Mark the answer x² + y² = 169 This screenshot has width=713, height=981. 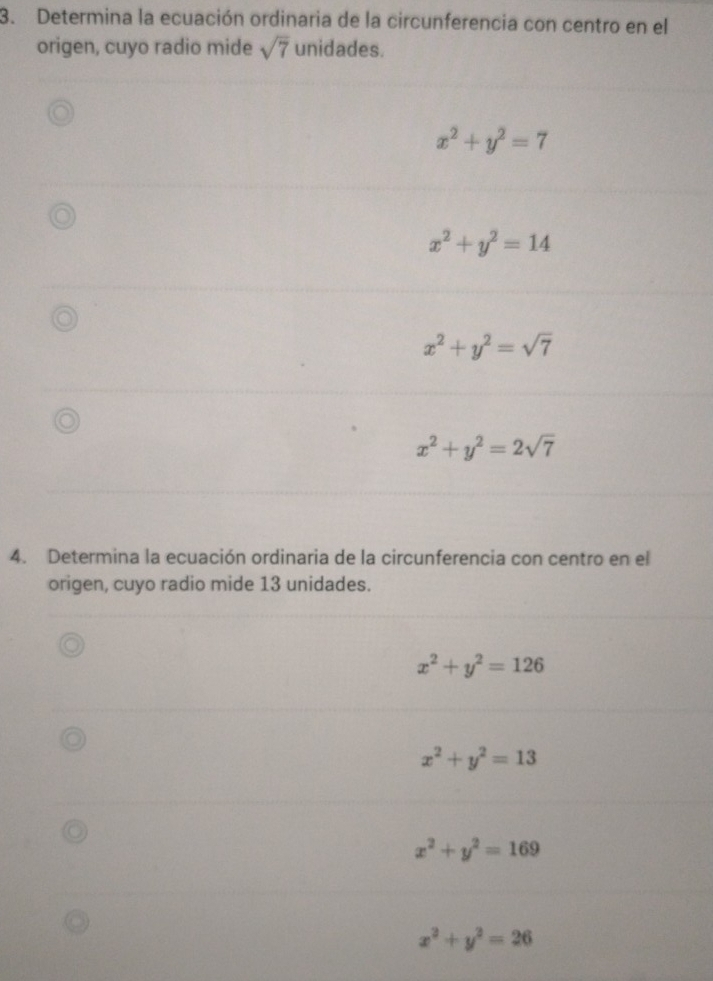pyautogui.click(x=70, y=829)
